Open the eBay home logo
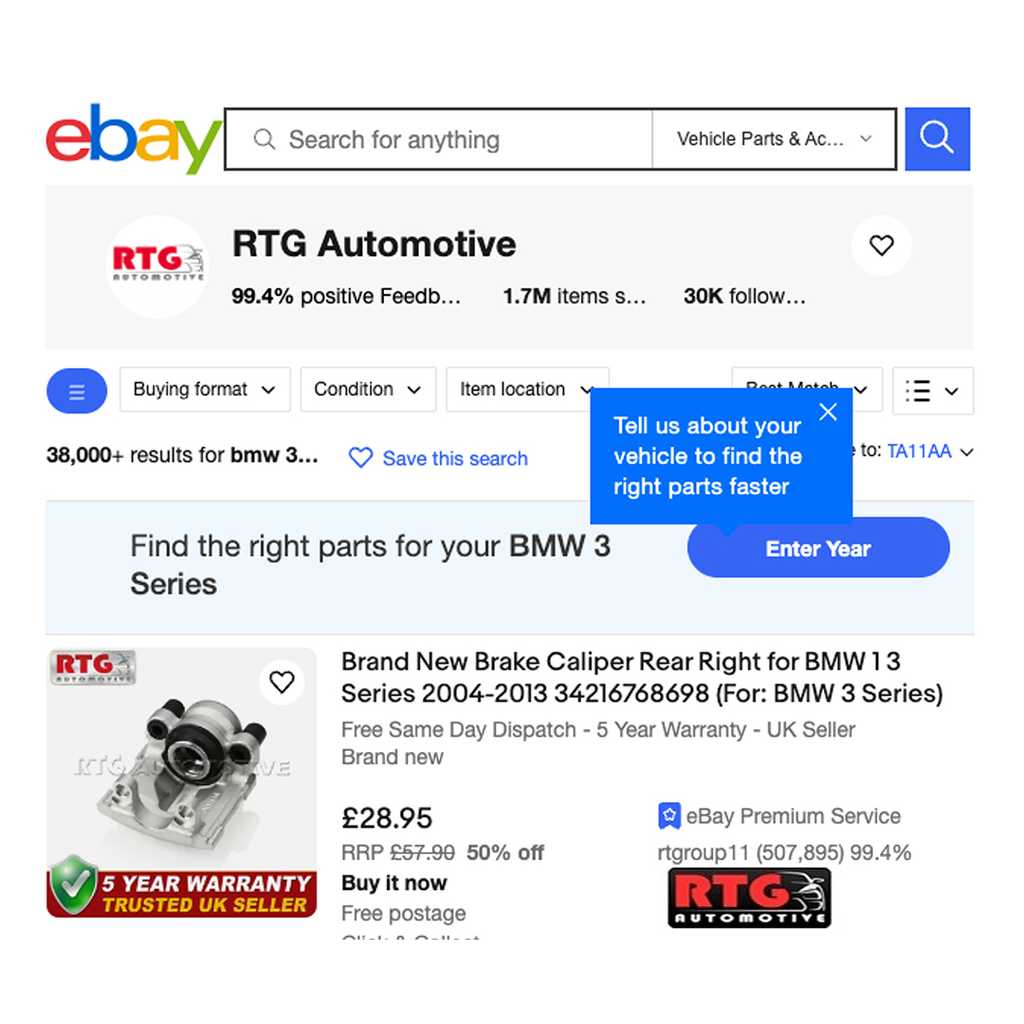This screenshot has width=1024, height=1024. click(133, 139)
